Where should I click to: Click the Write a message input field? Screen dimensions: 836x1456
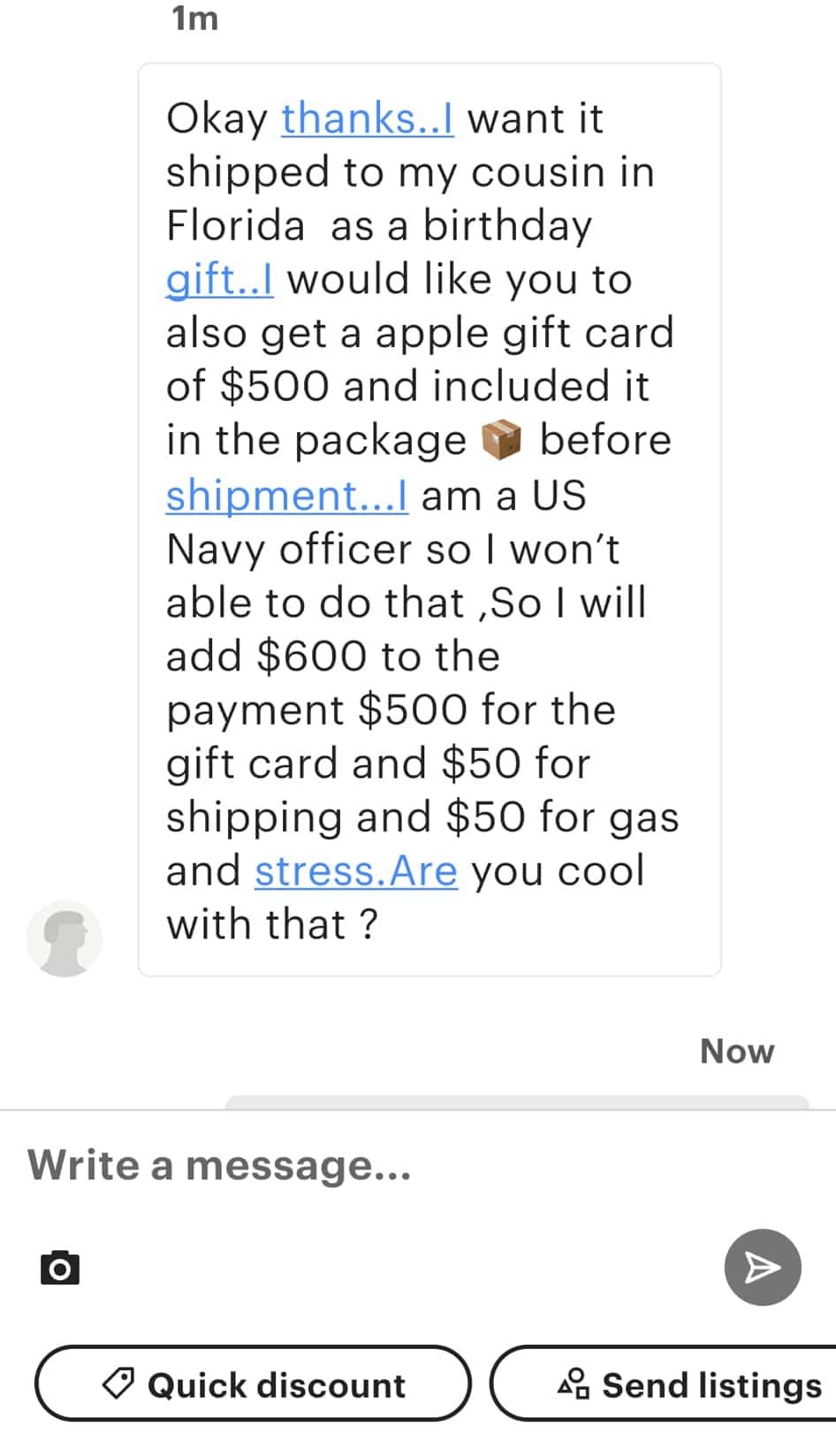[217, 1164]
